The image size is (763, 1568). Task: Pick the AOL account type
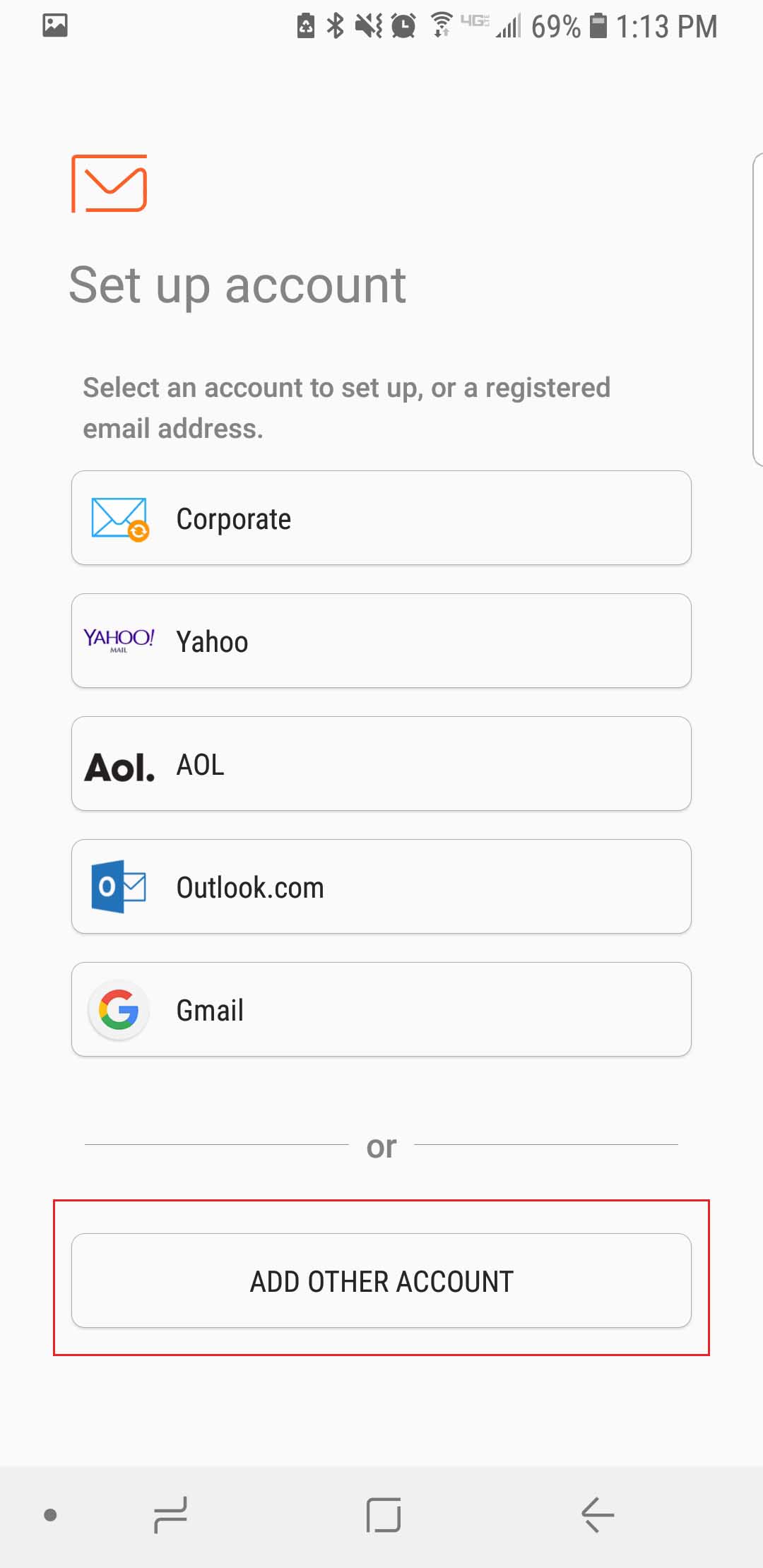(x=381, y=764)
